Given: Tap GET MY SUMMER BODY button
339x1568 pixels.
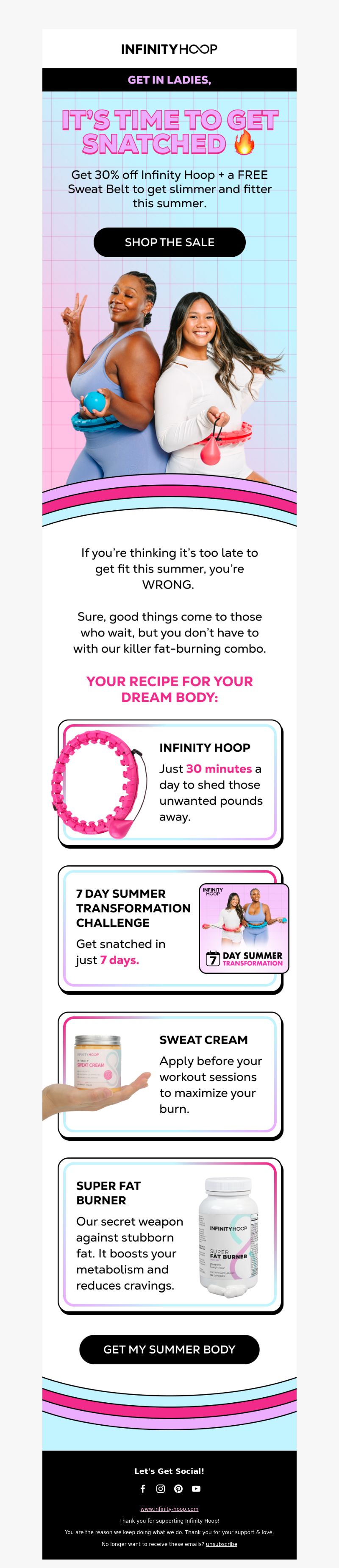Looking at the screenshot, I should point(169,1349).
